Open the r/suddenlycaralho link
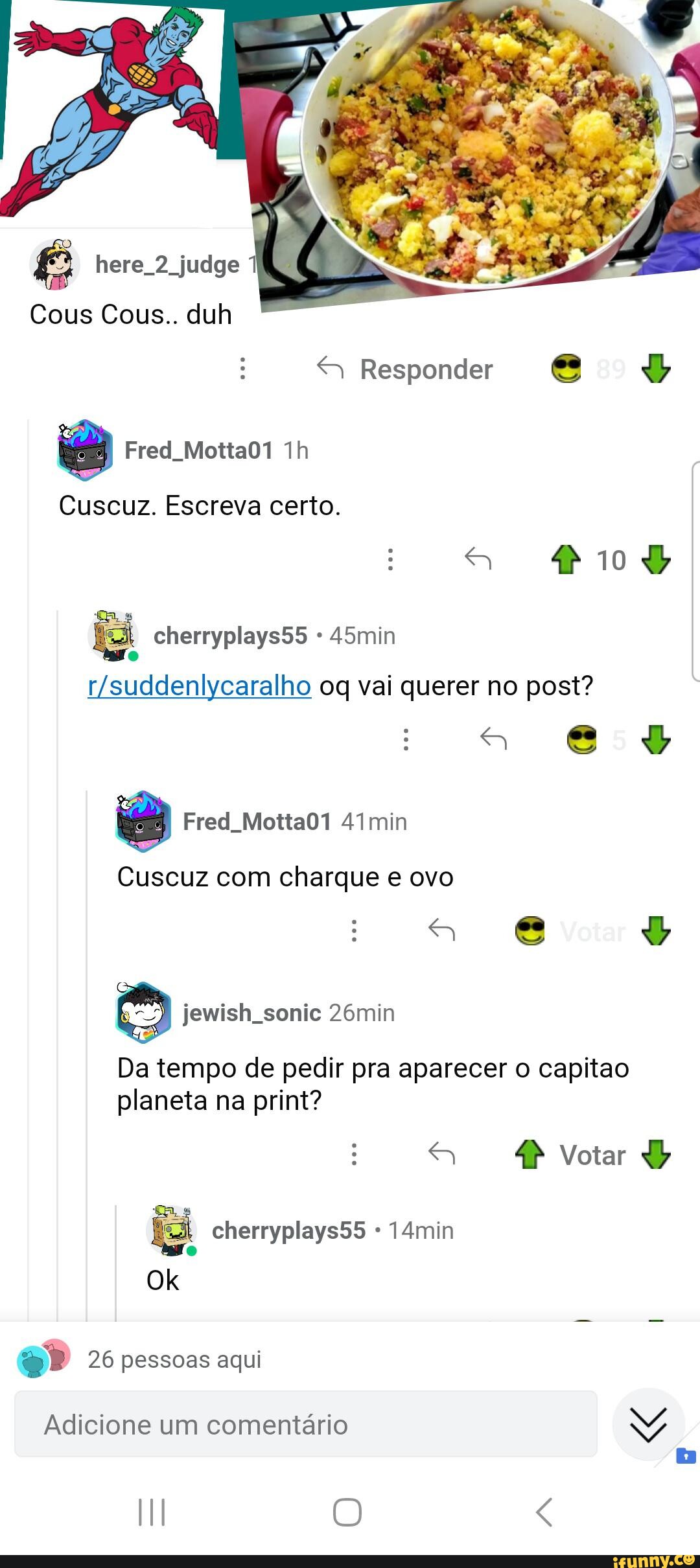Viewport: 700px width, 1568px height. (x=200, y=686)
